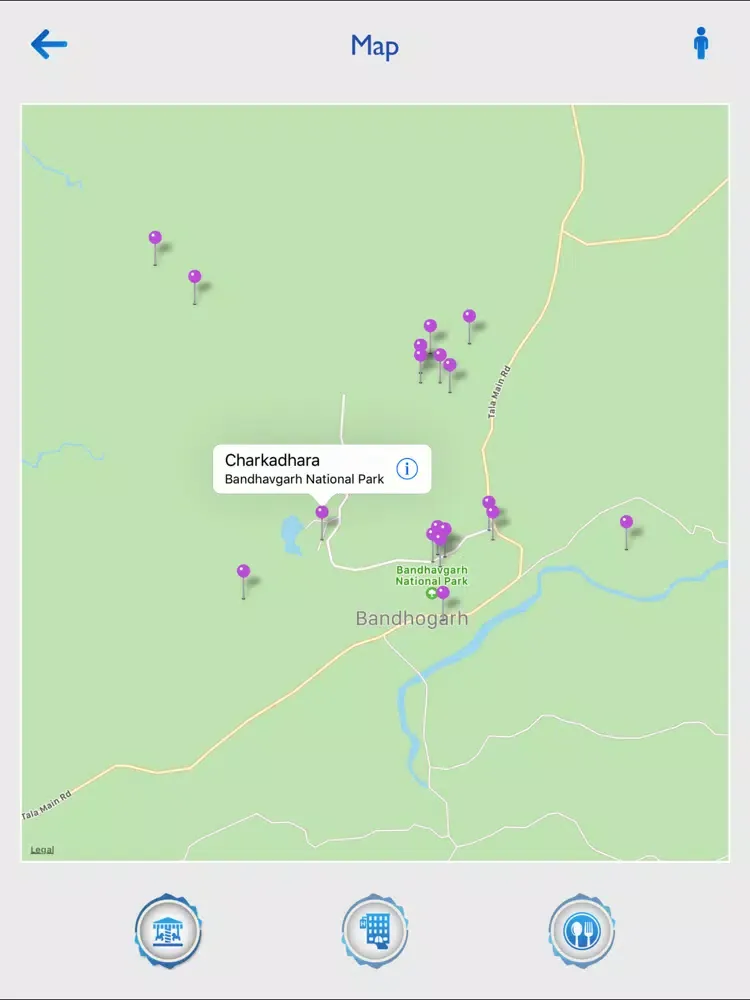Open info for Charkadhara

pyautogui.click(x=407, y=469)
